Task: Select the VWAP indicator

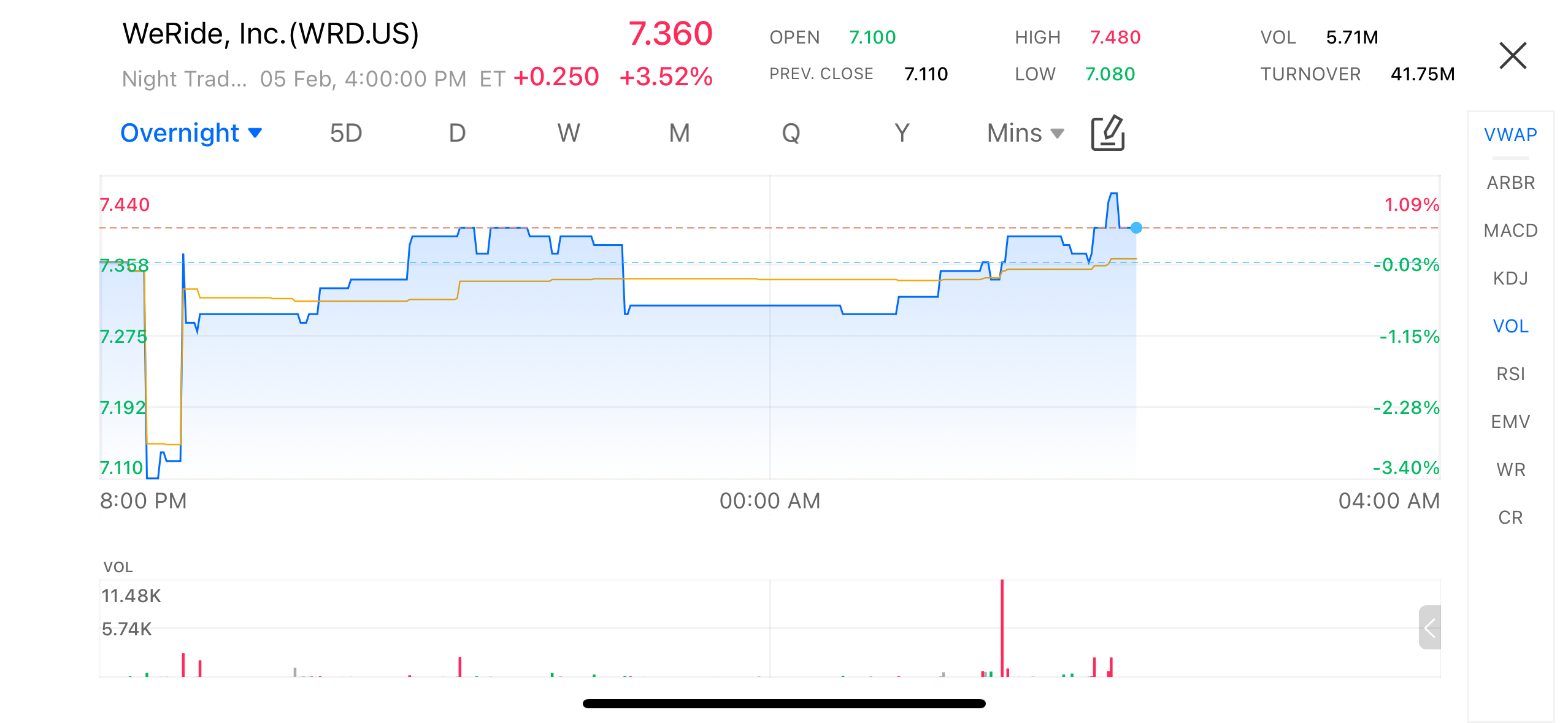Action: (x=1510, y=135)
